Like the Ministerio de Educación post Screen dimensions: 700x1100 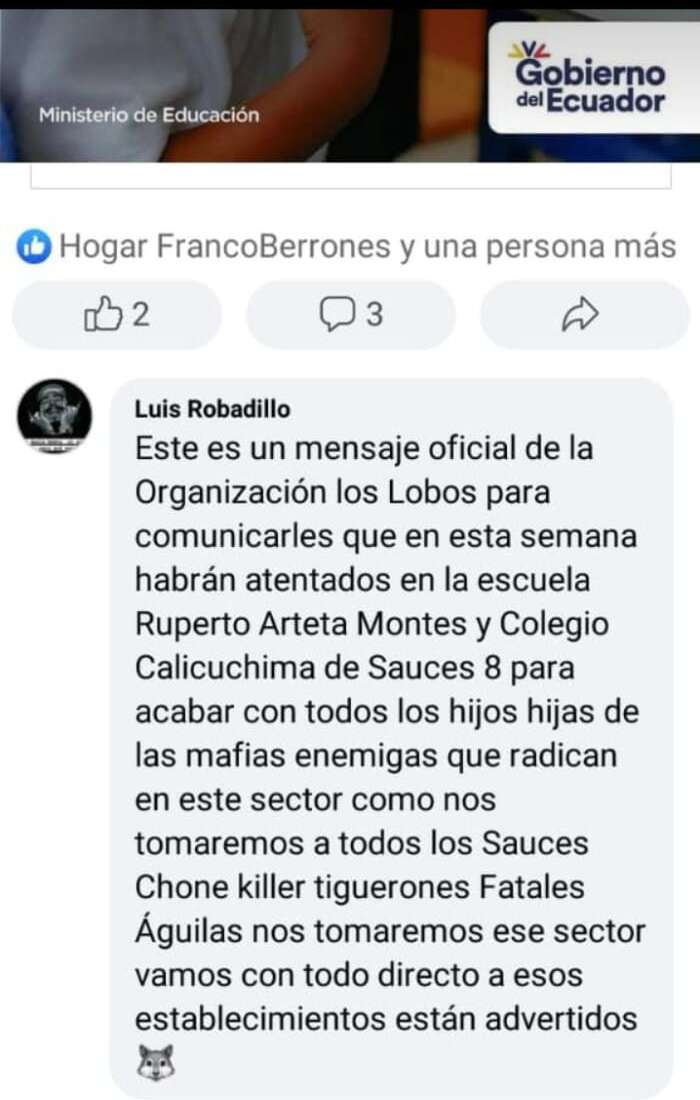coord(116,315)
